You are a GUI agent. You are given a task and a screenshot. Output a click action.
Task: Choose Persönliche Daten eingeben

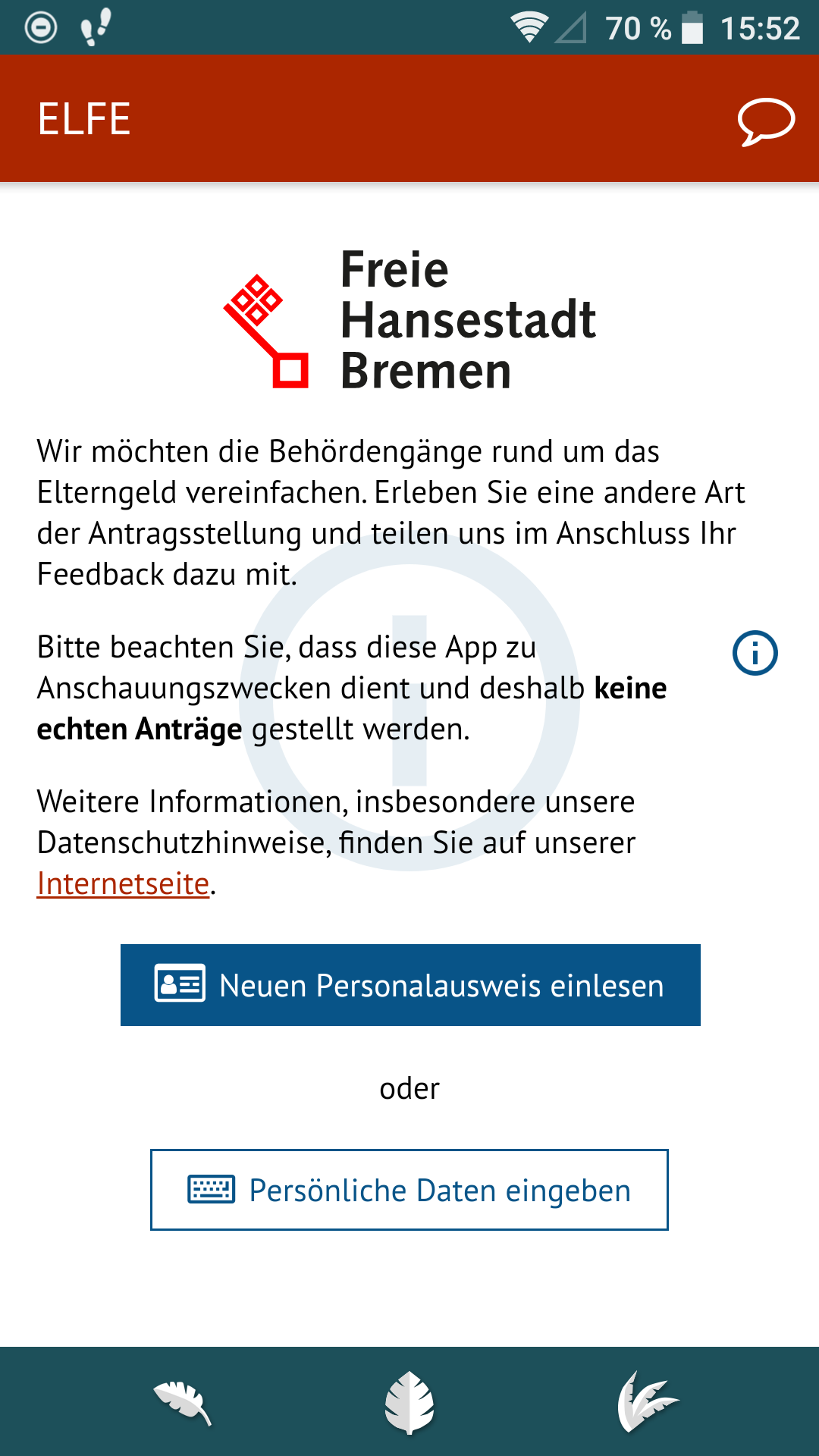tap(409, 1190)
